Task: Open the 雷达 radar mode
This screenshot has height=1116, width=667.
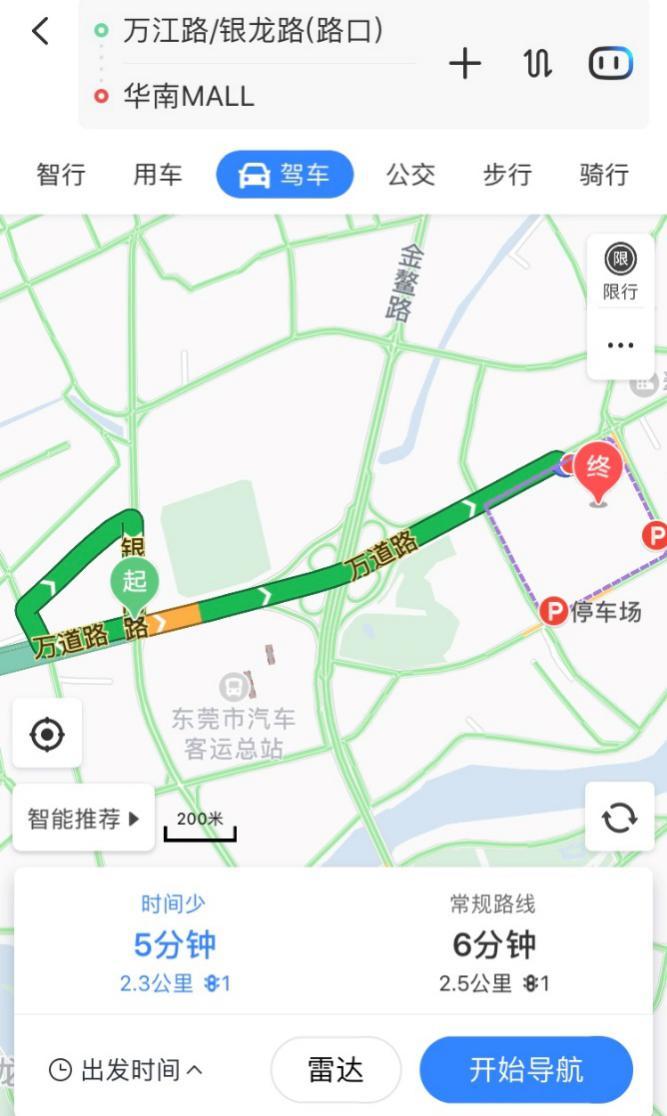Action: click(x=335, y=1070)
